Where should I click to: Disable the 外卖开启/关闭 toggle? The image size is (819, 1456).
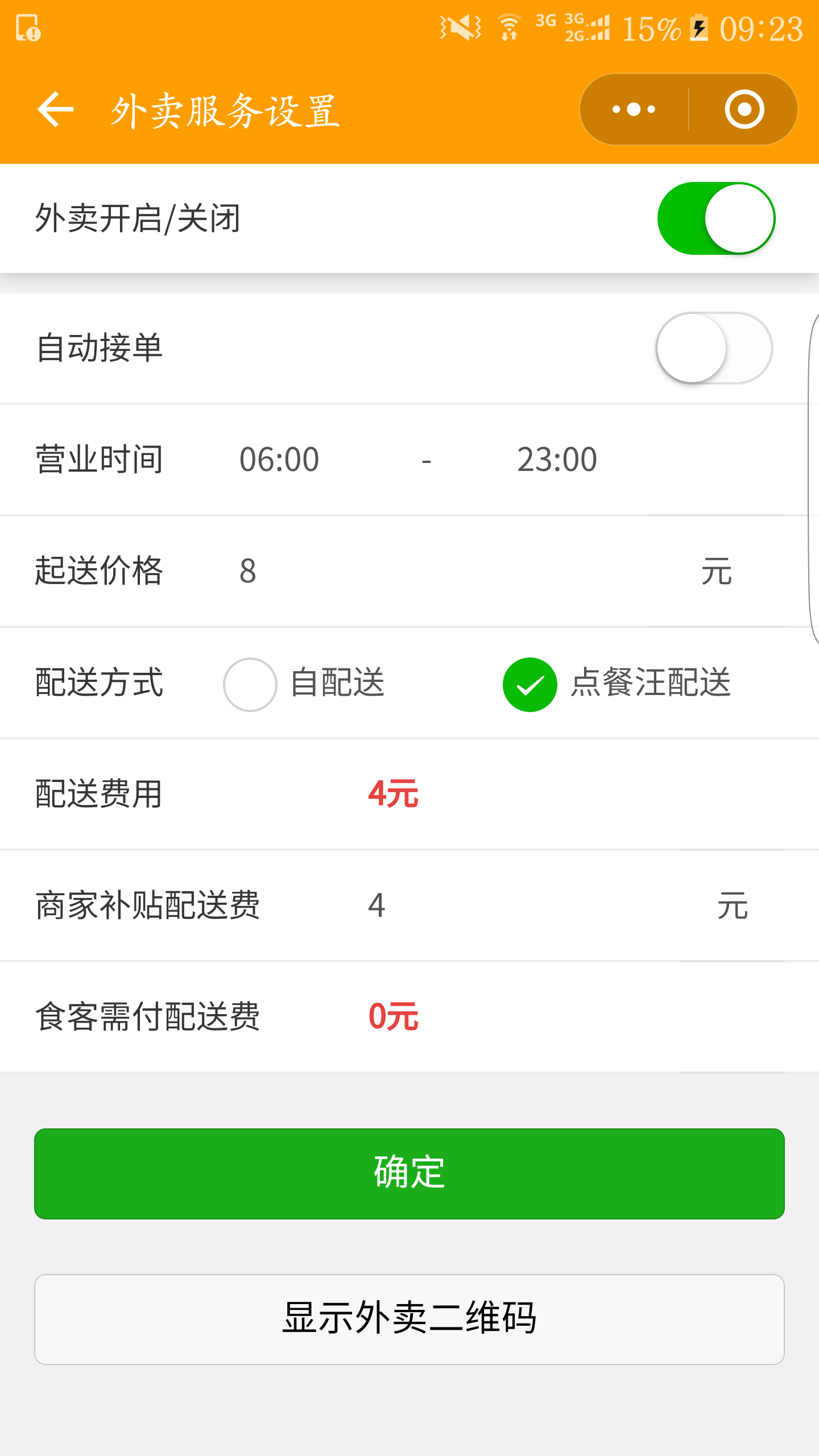click(715, 218)
